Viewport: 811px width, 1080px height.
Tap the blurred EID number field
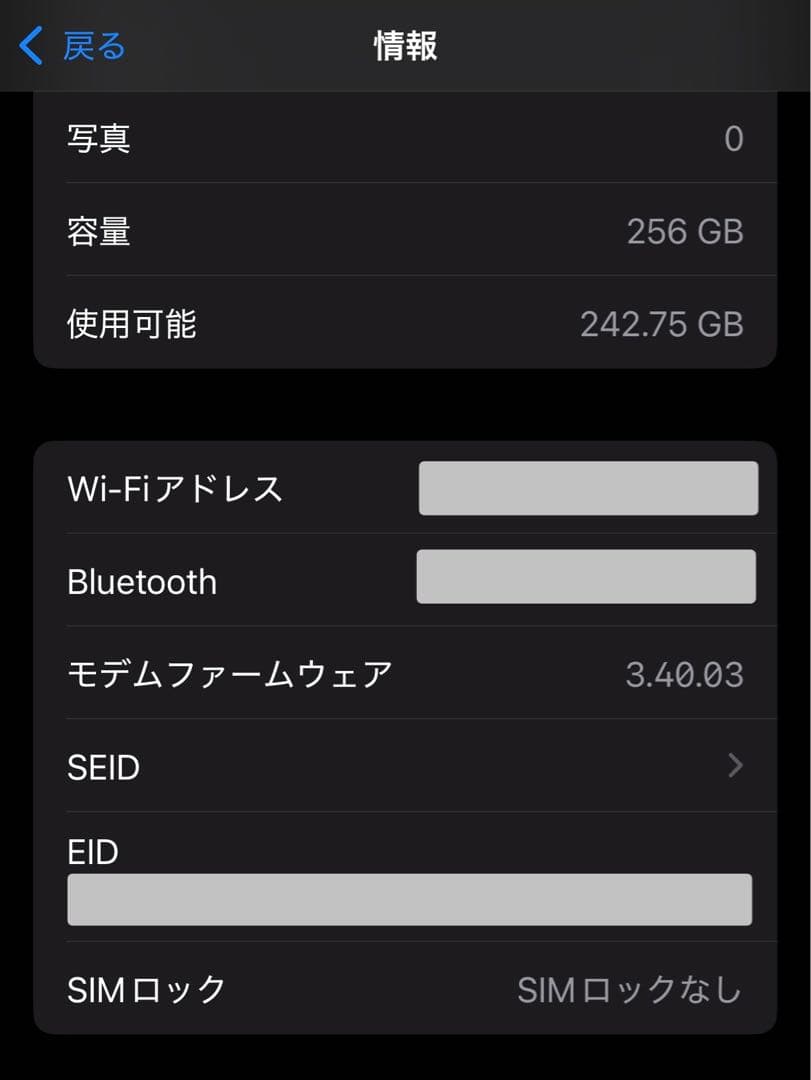tap(409, 899)
